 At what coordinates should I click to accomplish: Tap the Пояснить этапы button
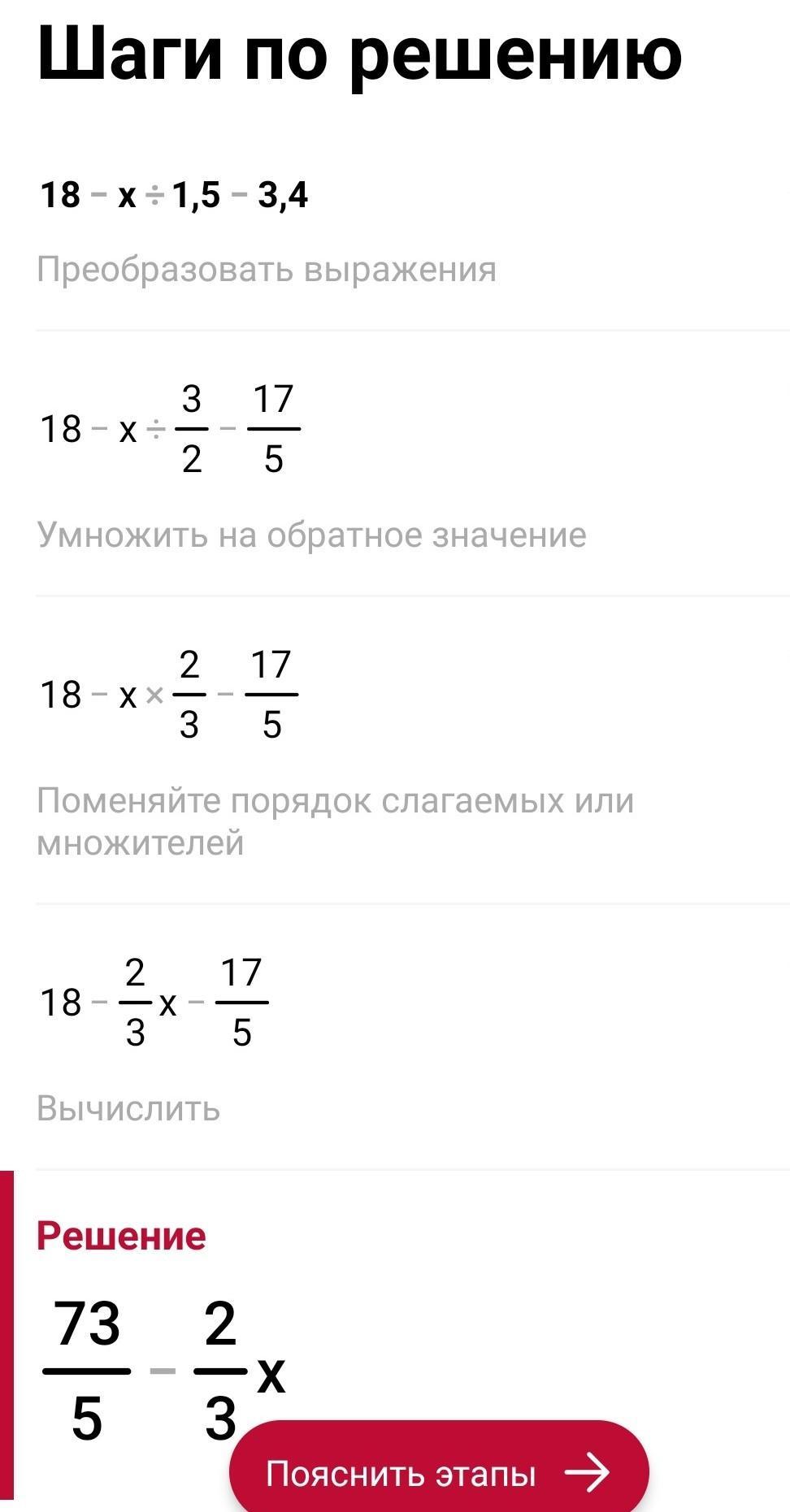click(439, 1469)
